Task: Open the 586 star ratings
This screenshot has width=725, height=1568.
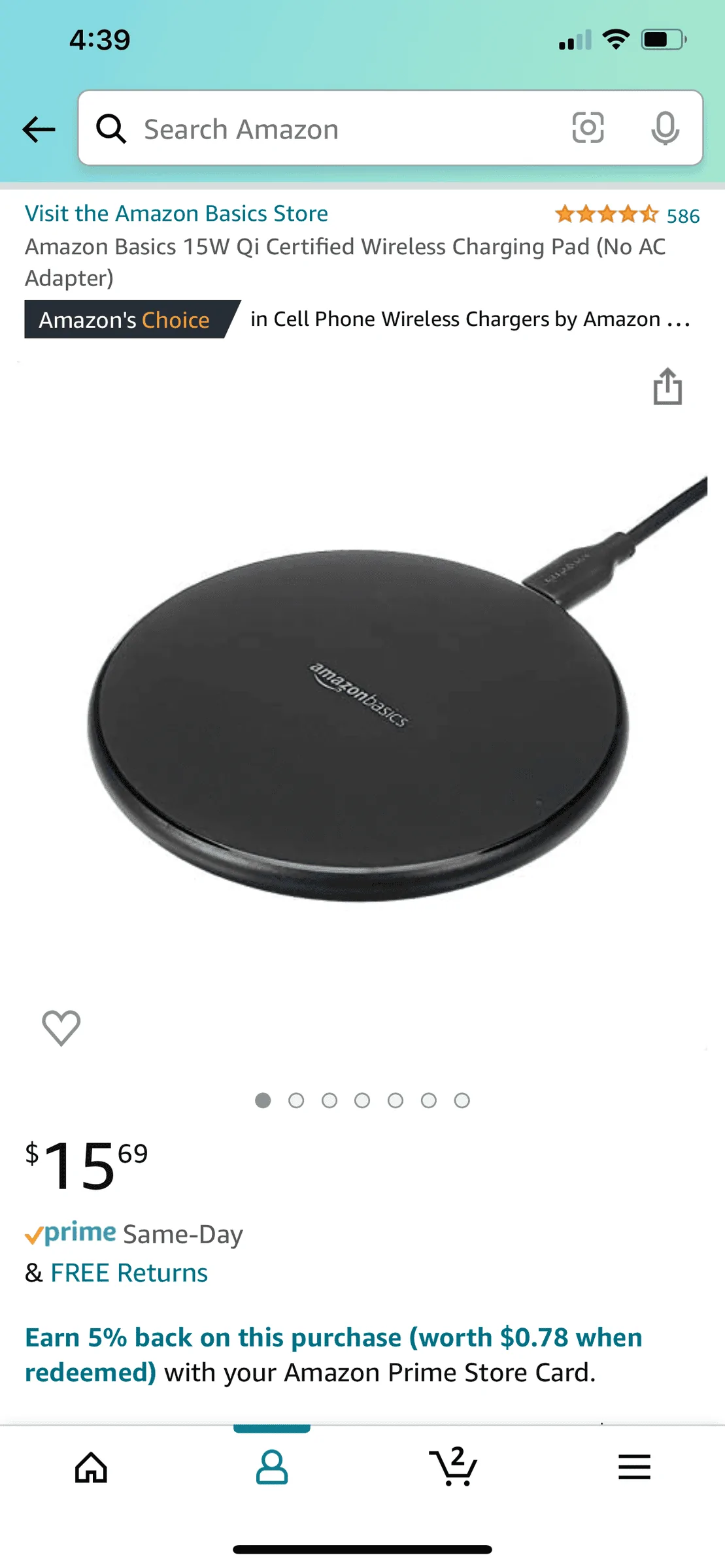Action: 626,214
